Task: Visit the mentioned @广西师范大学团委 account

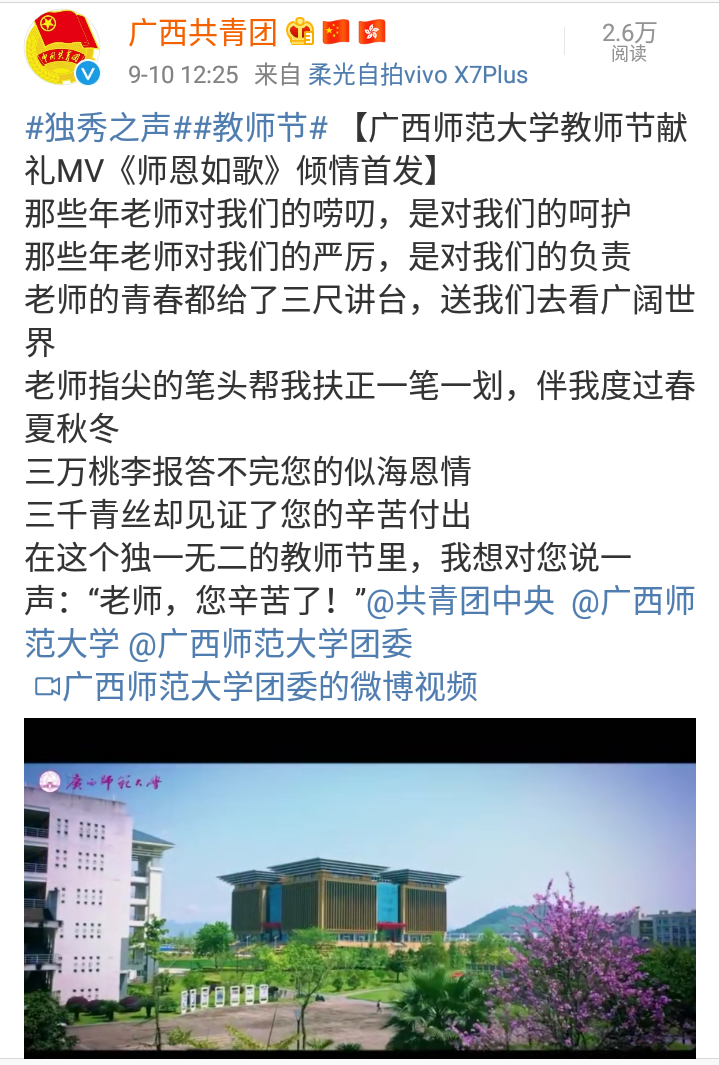Action: 270,643
